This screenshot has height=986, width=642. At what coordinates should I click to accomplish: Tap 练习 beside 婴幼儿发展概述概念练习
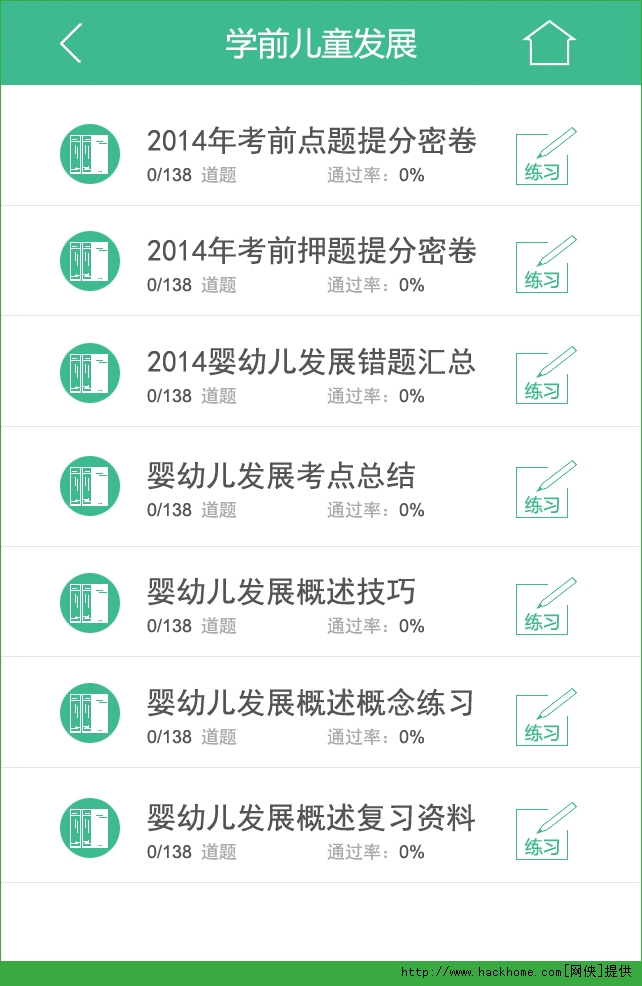544,718
